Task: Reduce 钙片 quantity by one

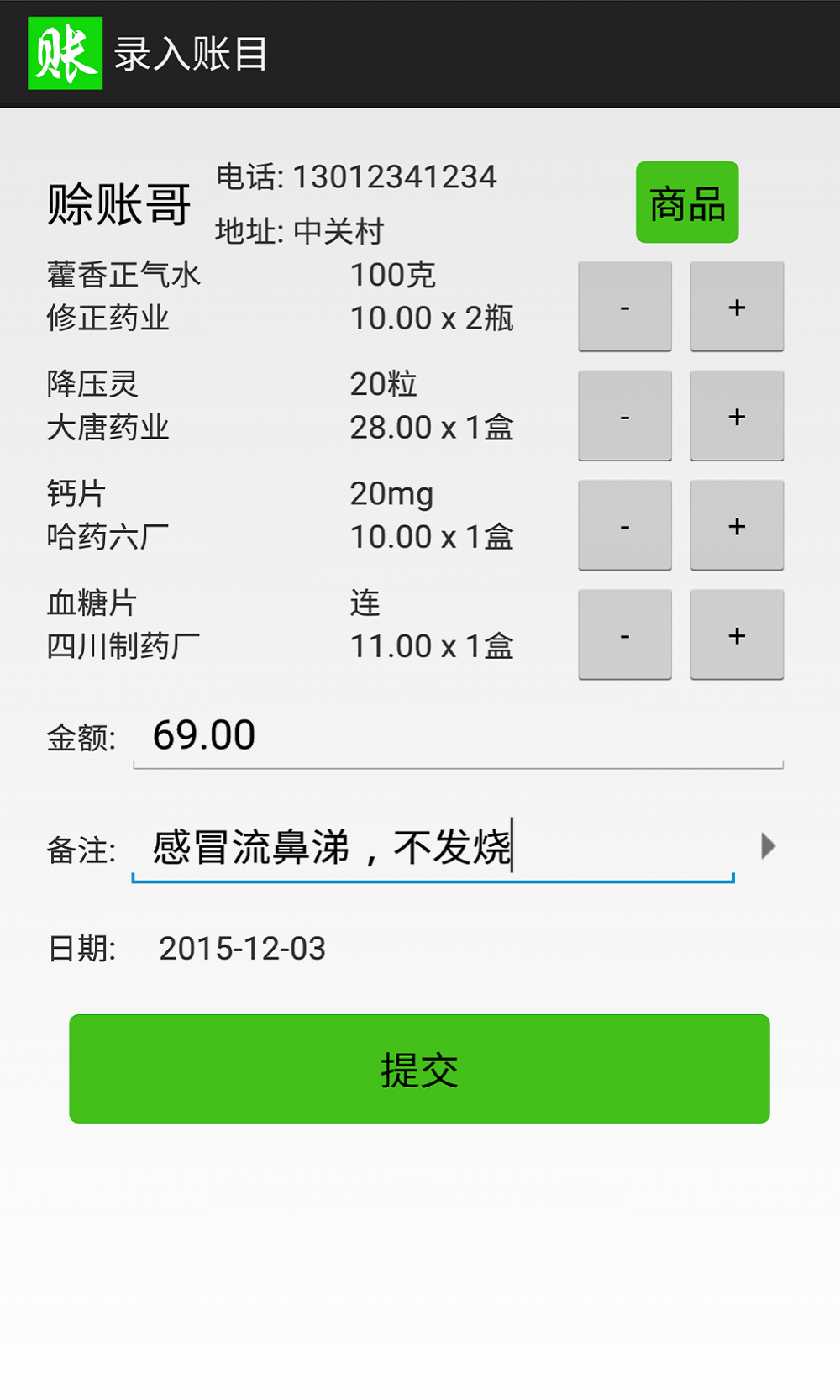Action: tap(625, 525)
